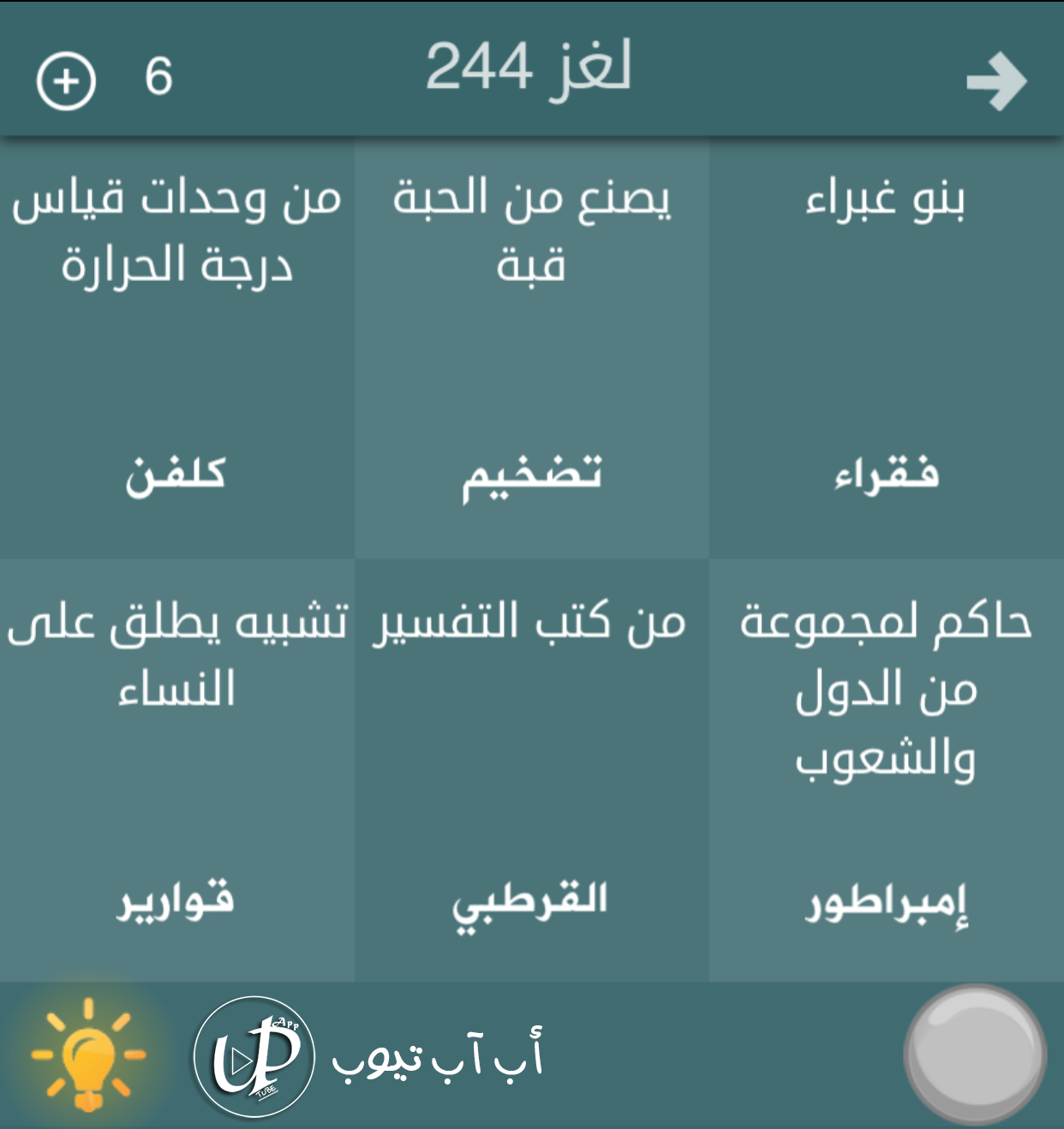This screenshot has height=1129, width=1064.
Task: Use the lightbulb hint
Action: pyautogui.click(x=88, y=1055)
